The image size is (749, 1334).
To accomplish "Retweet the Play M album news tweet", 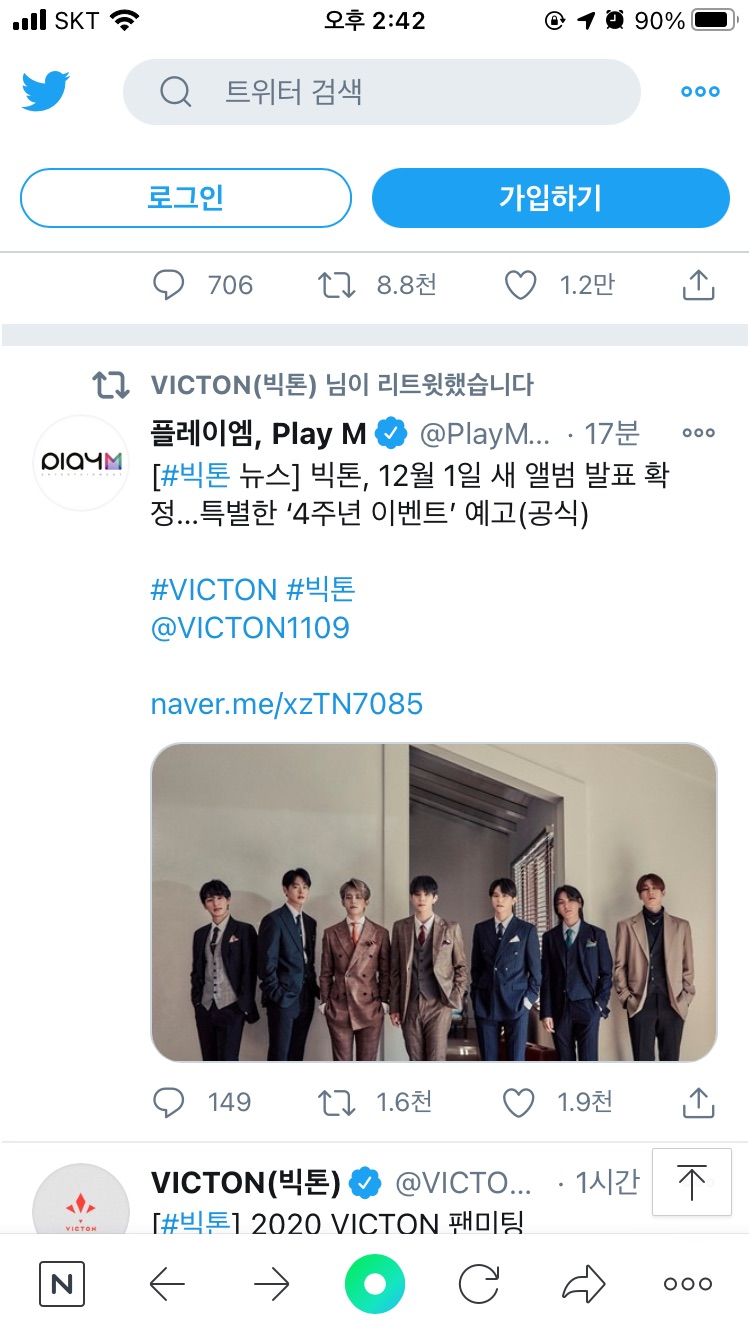I will coord(336,1102).
